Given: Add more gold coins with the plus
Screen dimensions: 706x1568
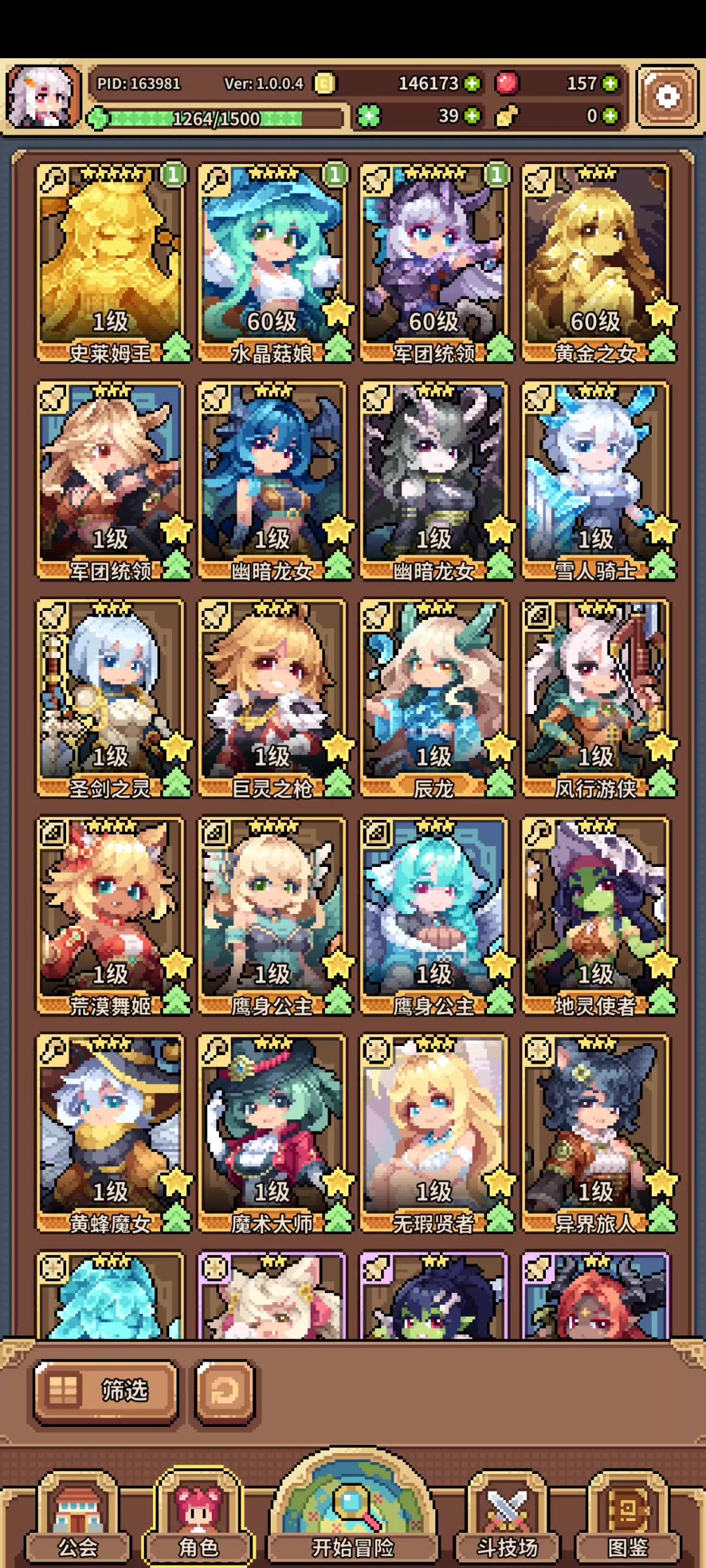Looking at the screenshot, I should pos(472,84).
